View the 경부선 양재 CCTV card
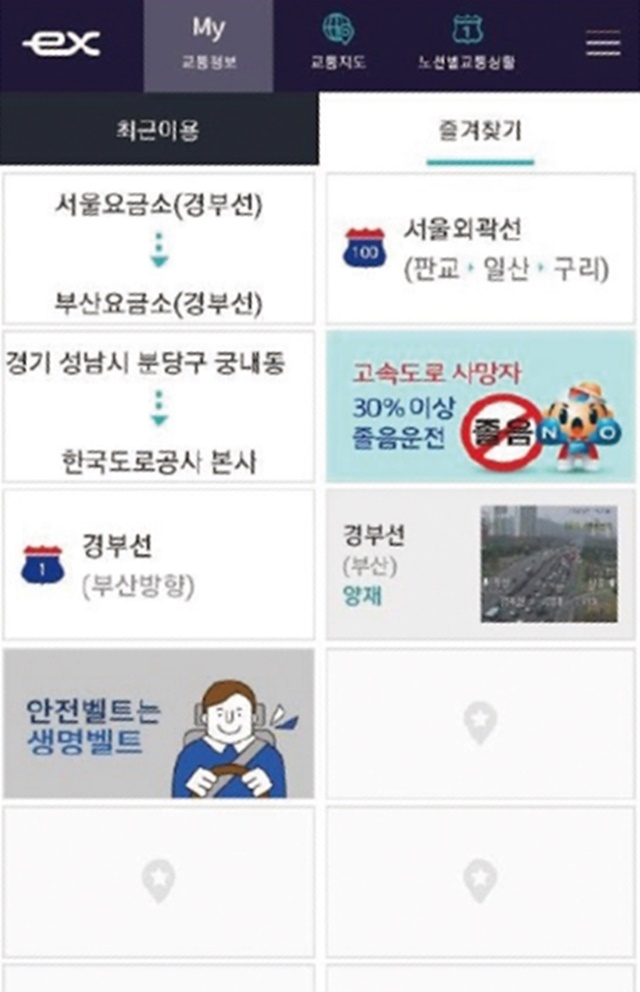640x992 pixels. pyautogui.click(x=481, y=565)
